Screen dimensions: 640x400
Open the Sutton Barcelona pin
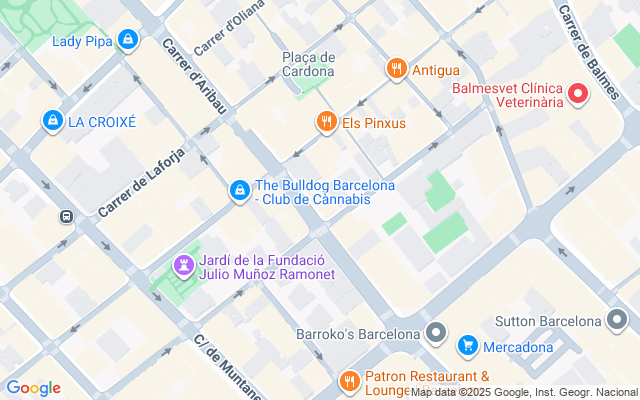click(619, 321)
